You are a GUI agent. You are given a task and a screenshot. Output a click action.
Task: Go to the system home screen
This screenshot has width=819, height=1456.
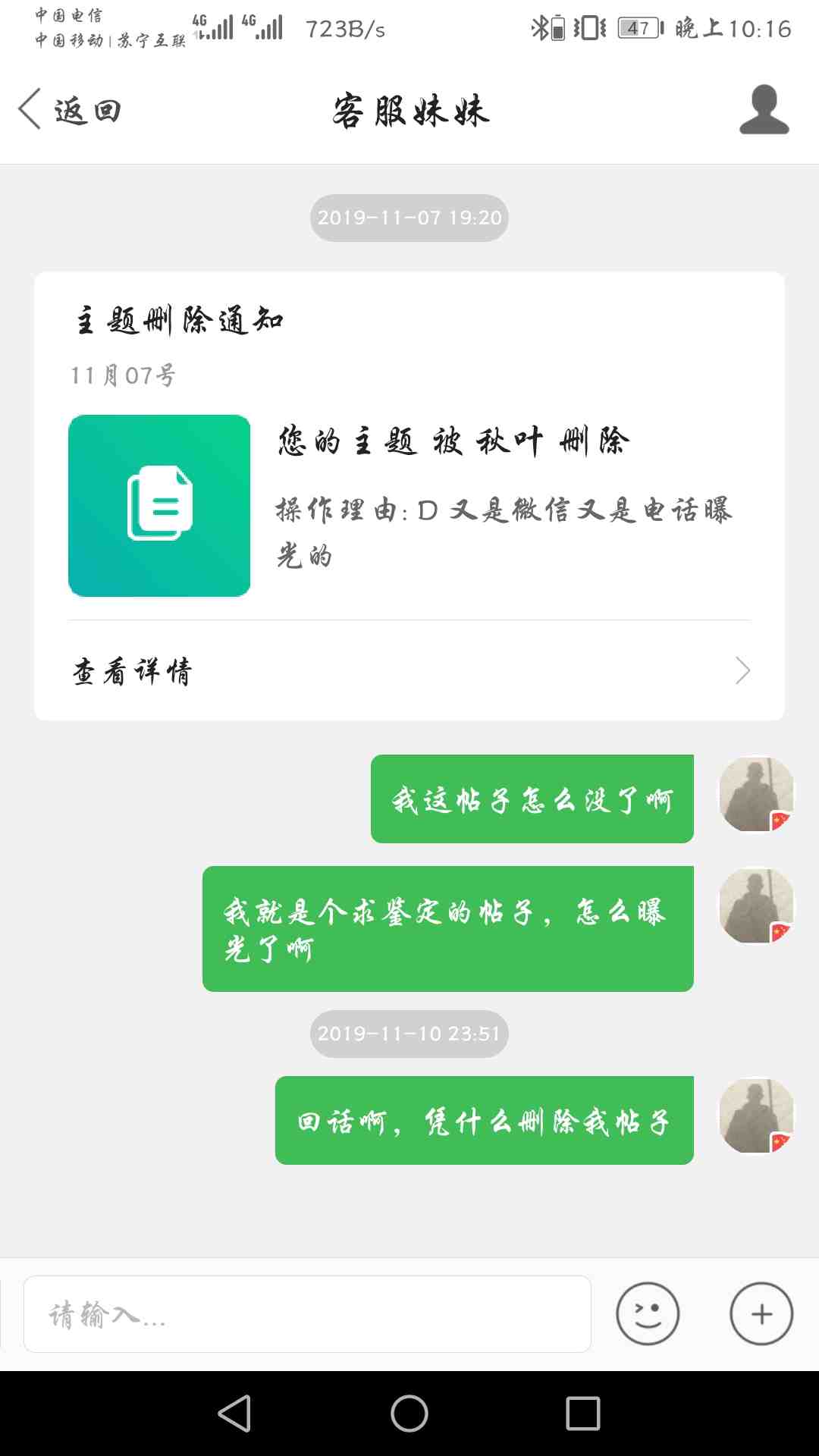(409, 1414)
